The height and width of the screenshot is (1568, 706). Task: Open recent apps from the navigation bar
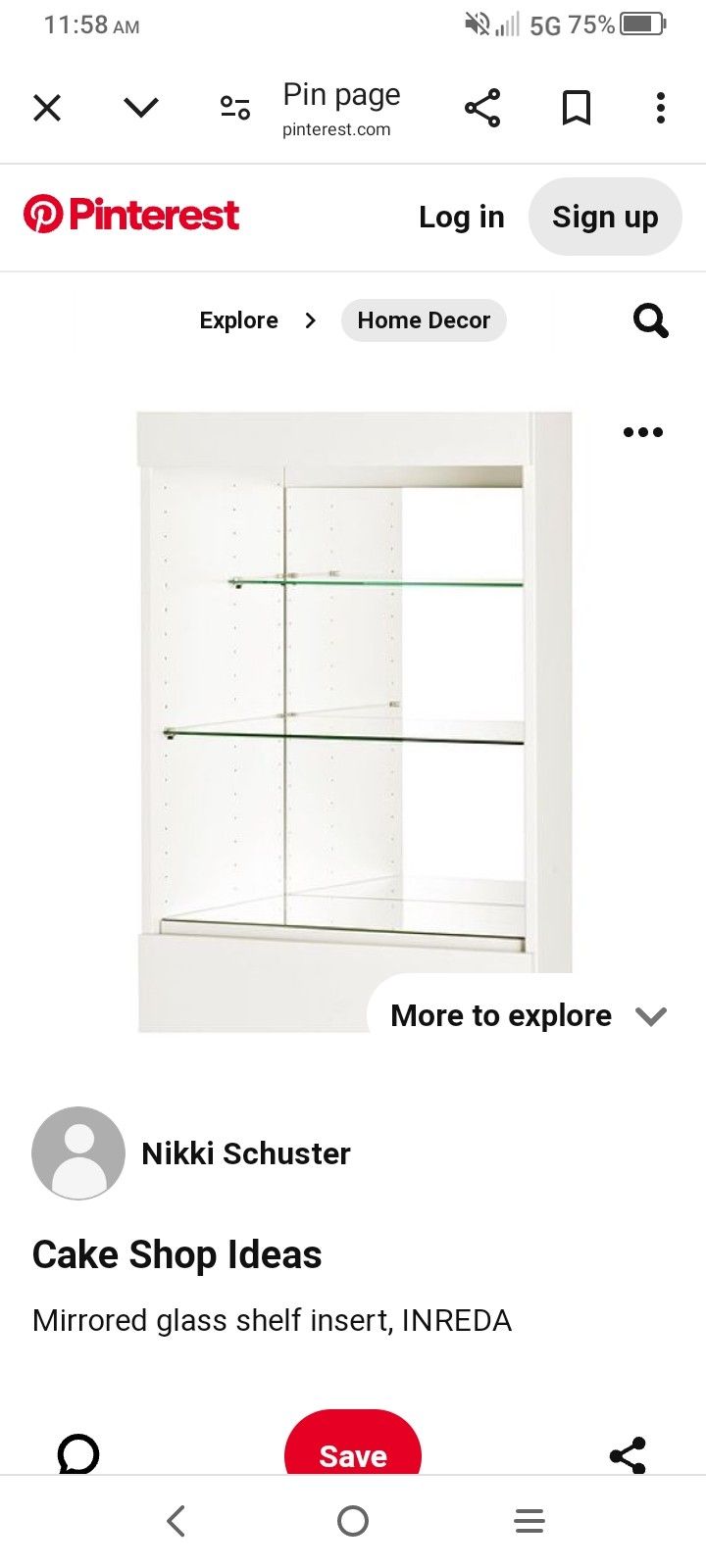tap(529, 1521)
